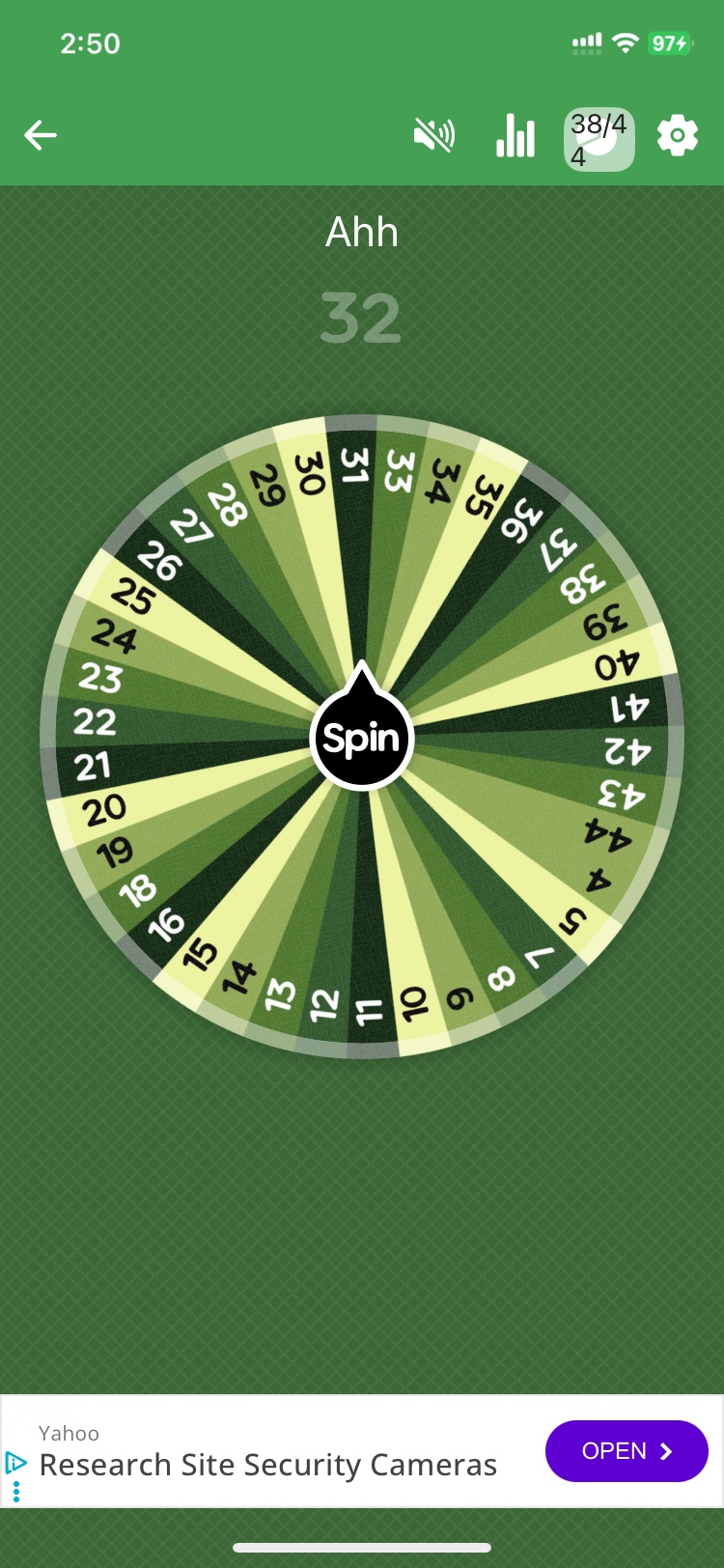
Task: Tap the ad choices info icon
Action: pos(15,1462)
